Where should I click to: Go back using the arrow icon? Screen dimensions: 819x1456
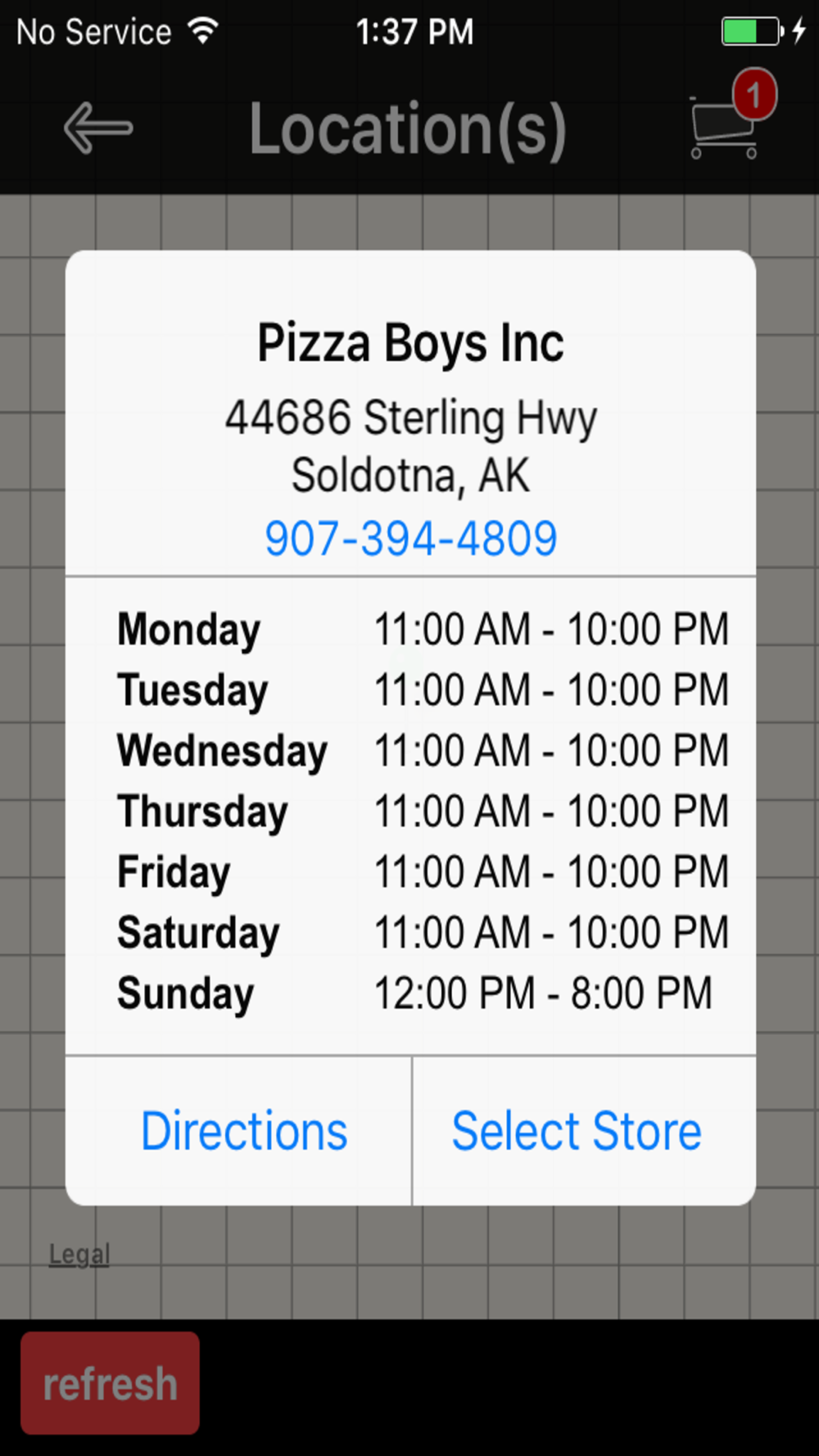[98, 128]
